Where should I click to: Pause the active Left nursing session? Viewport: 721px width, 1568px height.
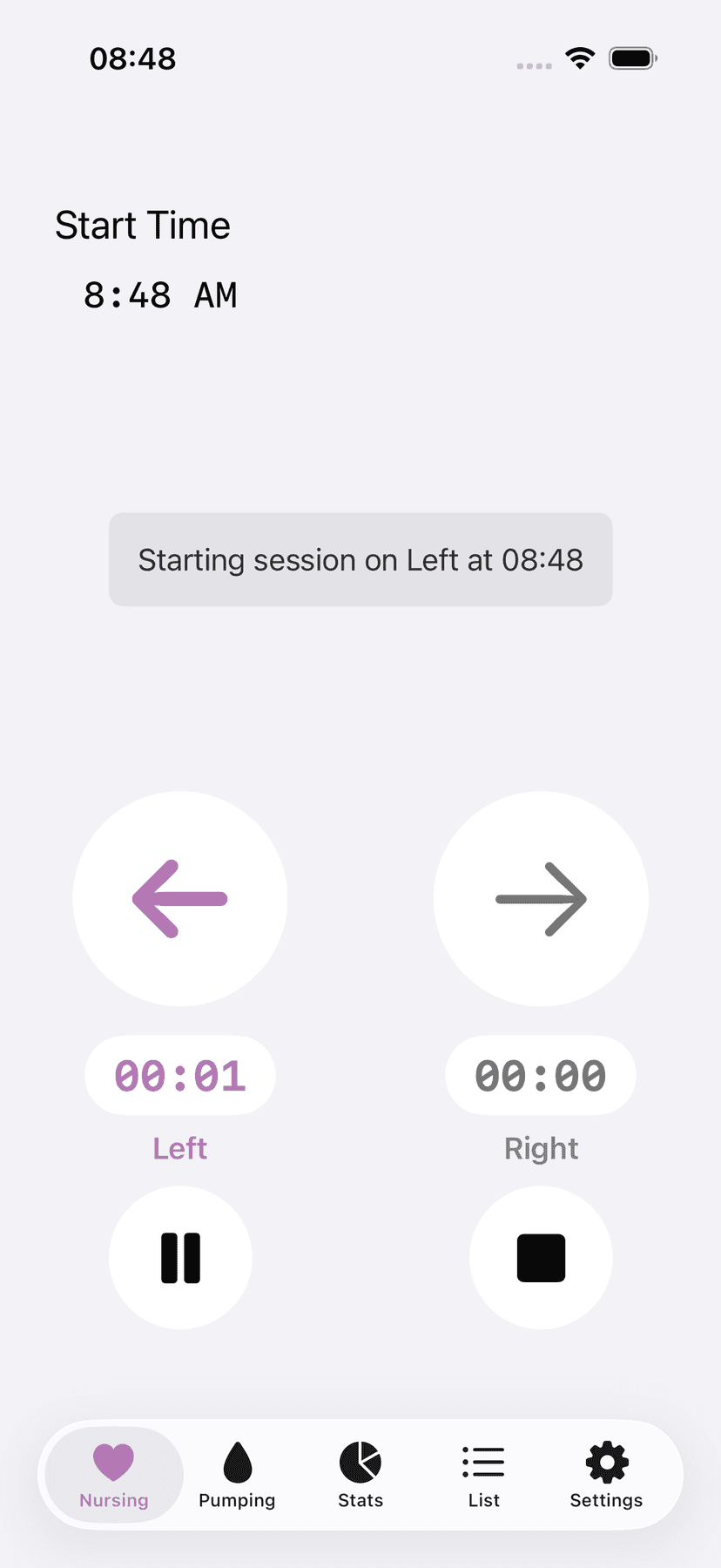click(x=179, y=1257)
